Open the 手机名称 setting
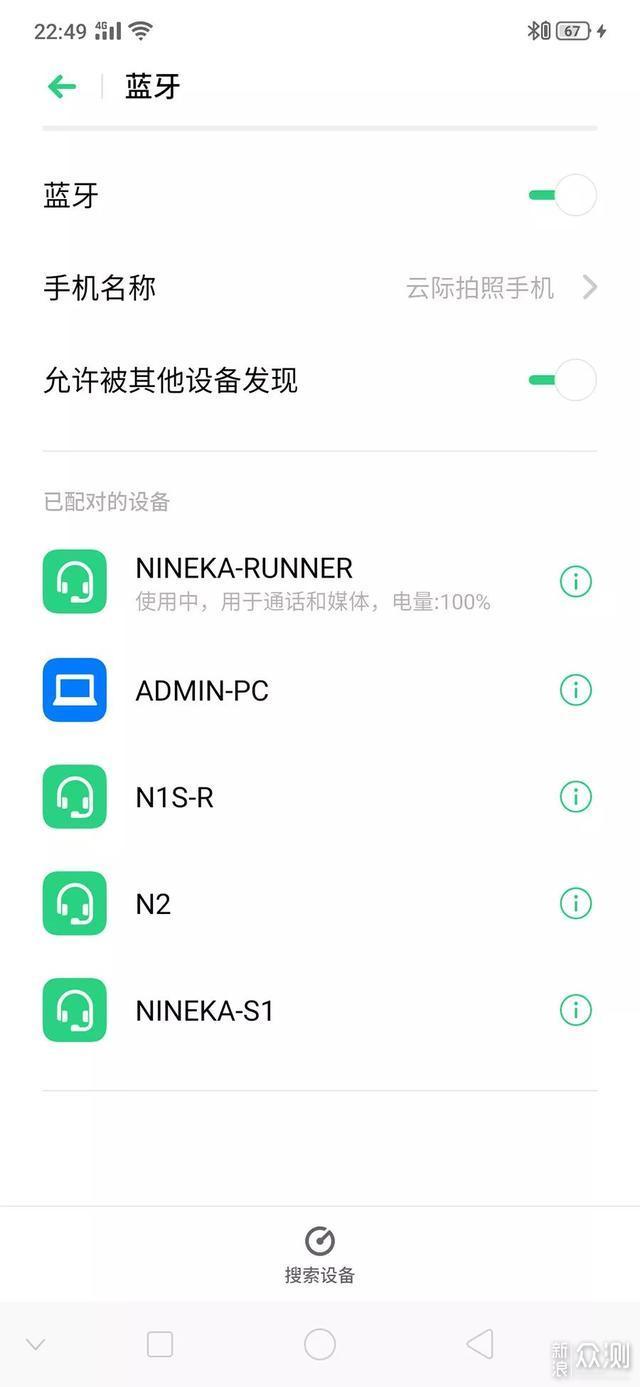Viewport: 640px width, 1387px height. [x=320, y=288]
